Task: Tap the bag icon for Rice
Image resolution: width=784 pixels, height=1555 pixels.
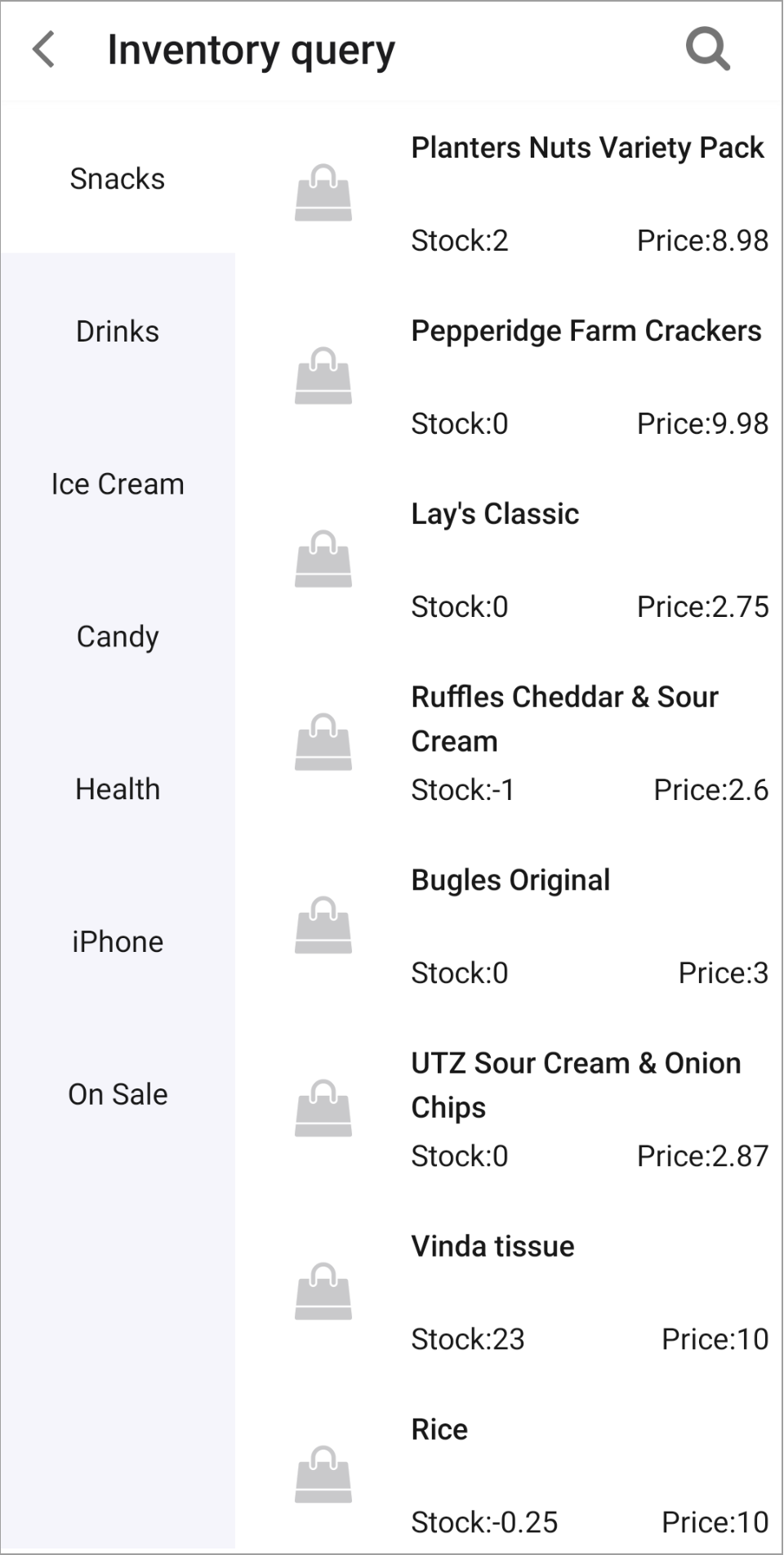Action: [323, 1474]
